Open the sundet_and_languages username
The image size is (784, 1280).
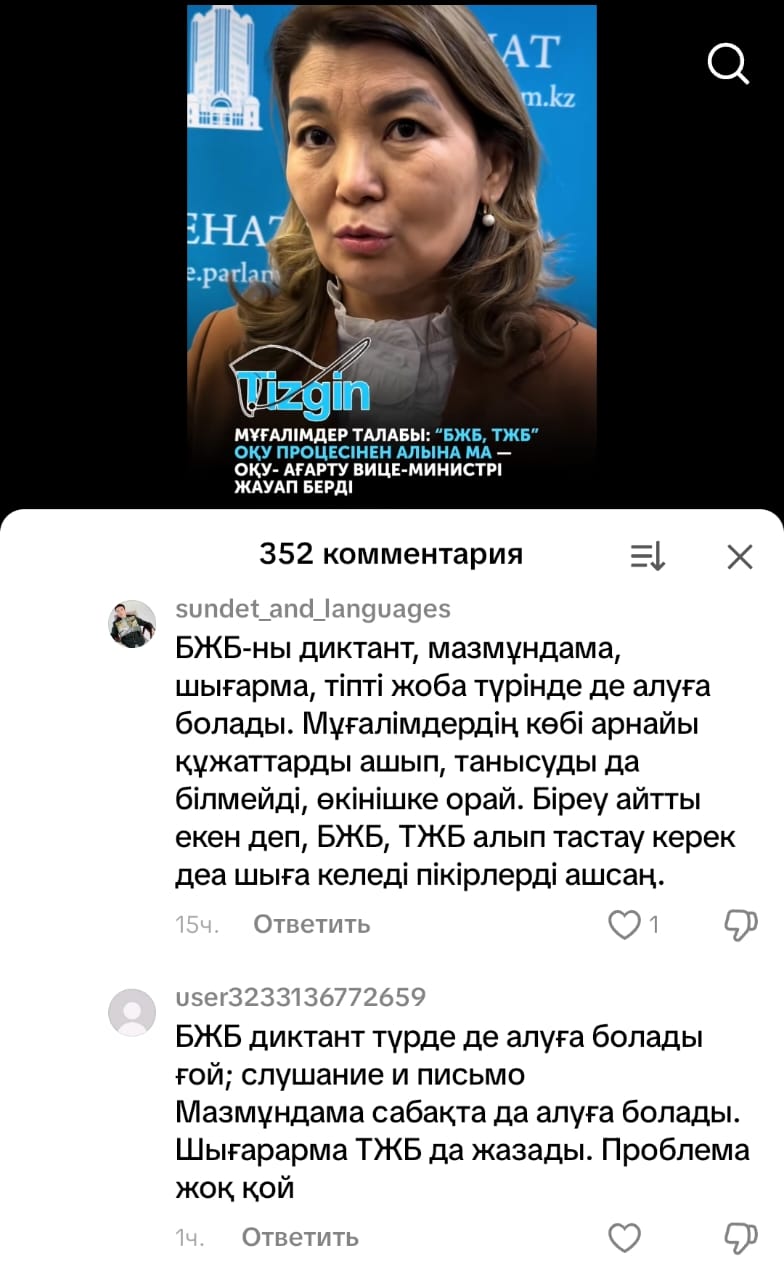coord(312,609)
